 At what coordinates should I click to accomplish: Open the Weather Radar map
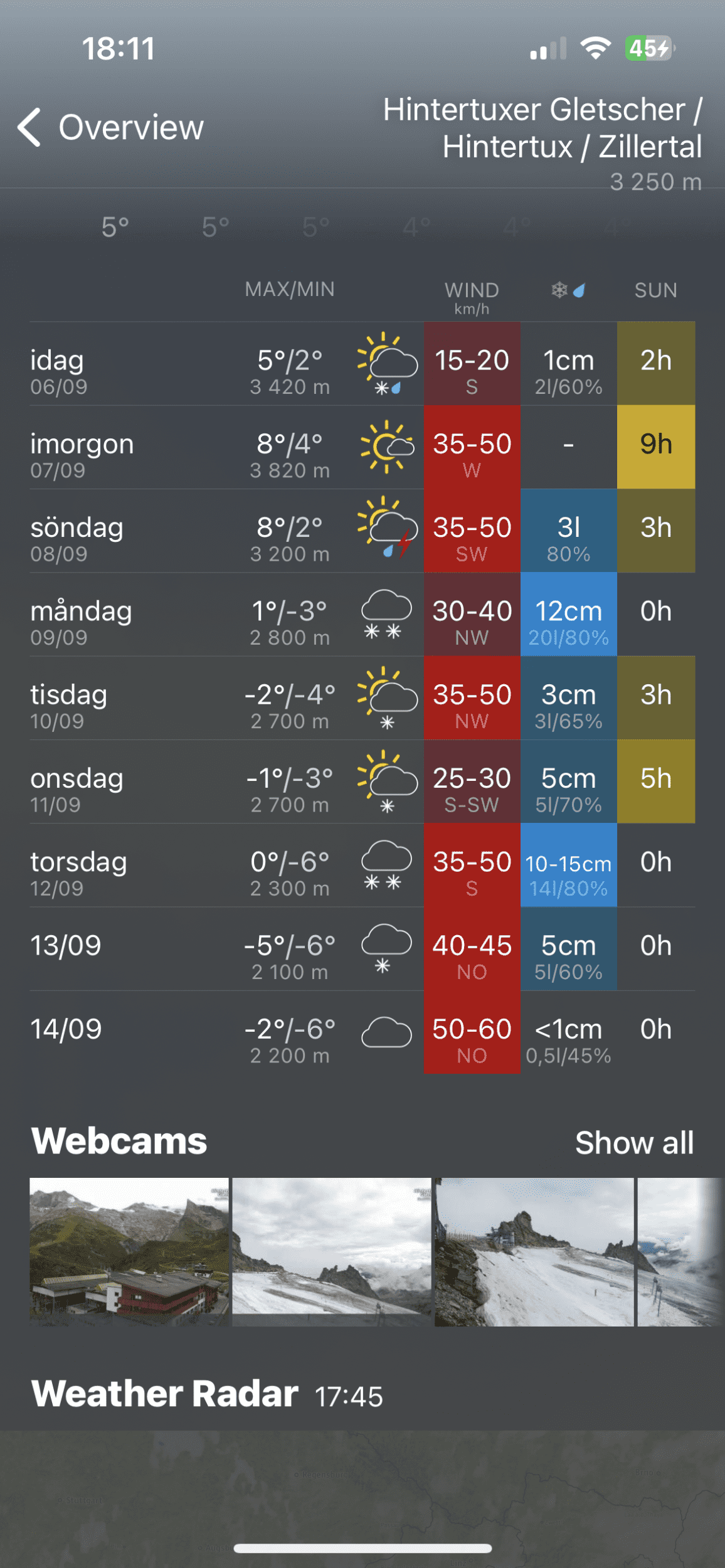pos(362,1493)
